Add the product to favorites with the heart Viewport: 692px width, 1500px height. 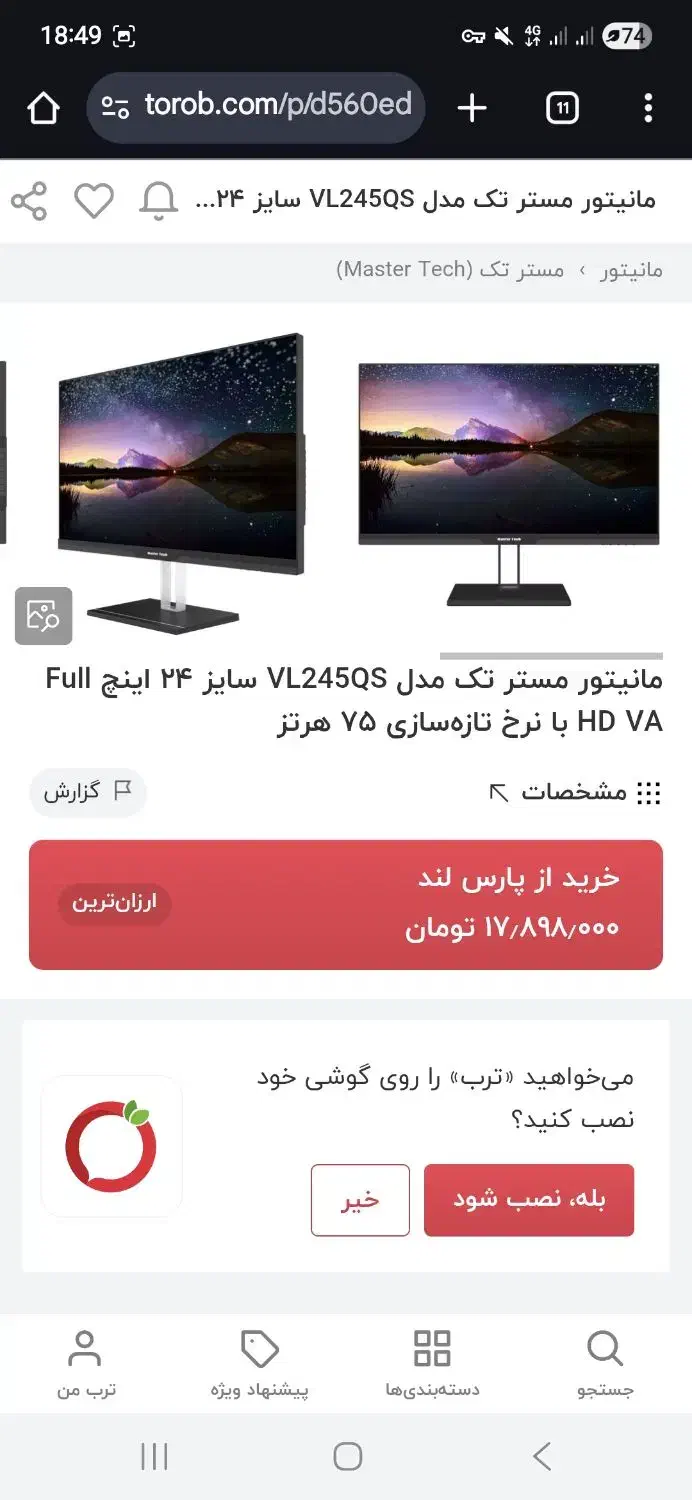[x=94, y=201]
